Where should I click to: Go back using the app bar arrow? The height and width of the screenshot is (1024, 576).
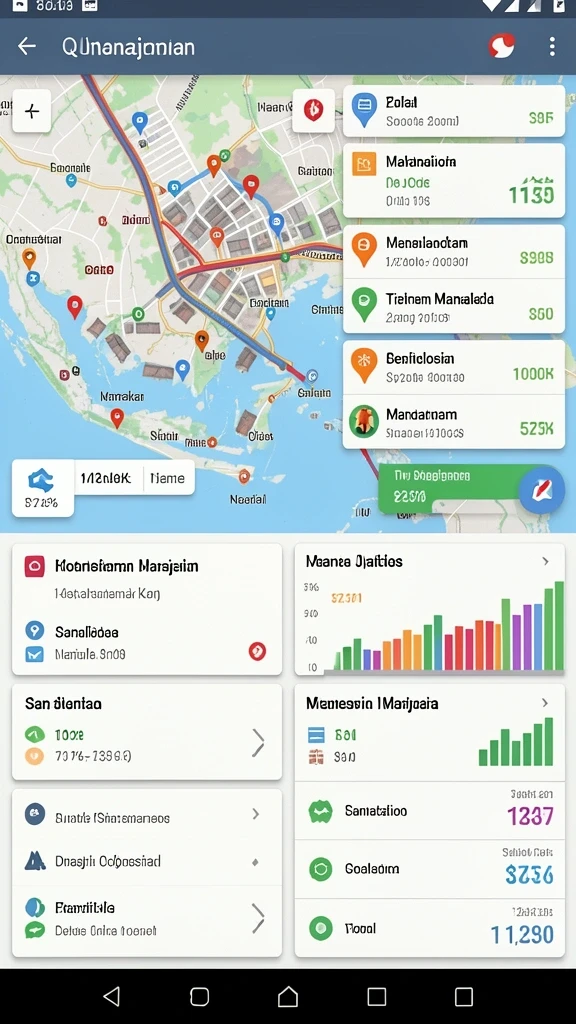tap(27, 46)
